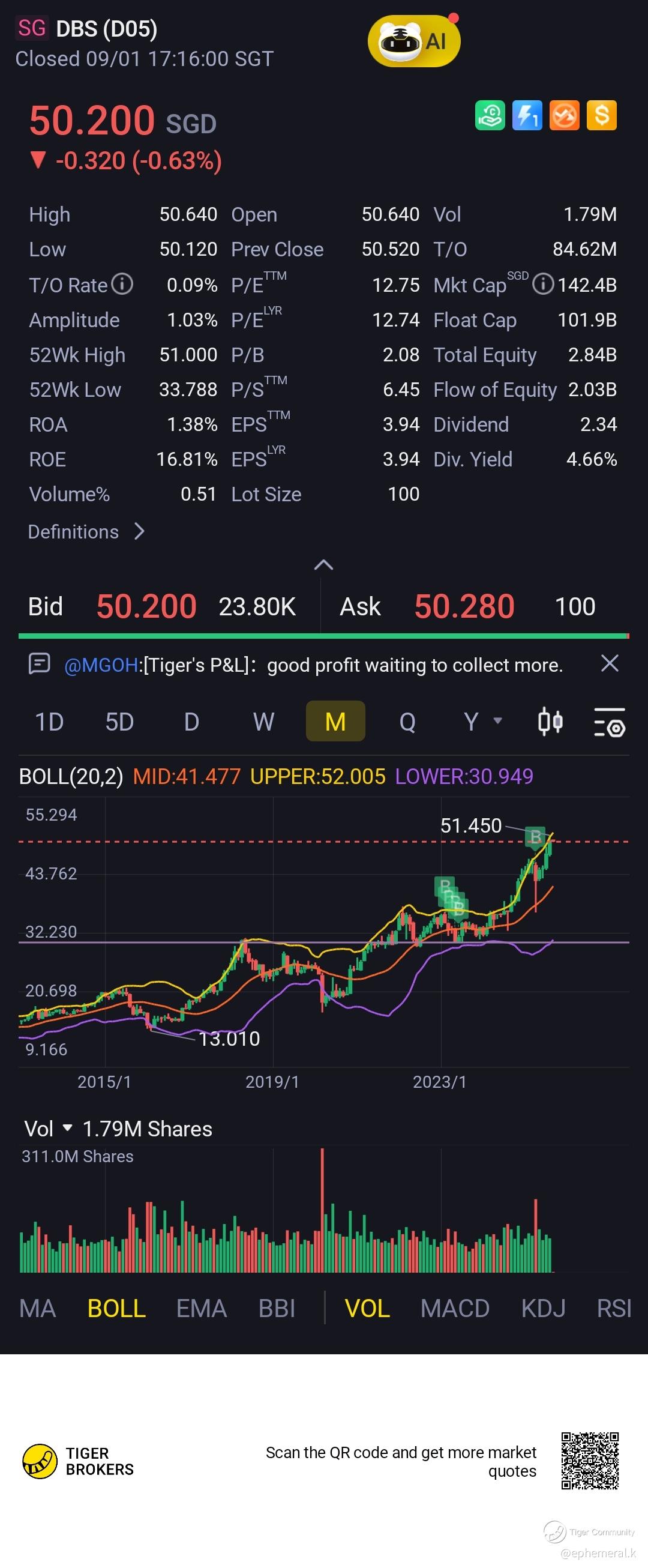The image size is (648, 1568).
Task: Switch overlay indicator to BBI
Action: tap(277, 1308)
